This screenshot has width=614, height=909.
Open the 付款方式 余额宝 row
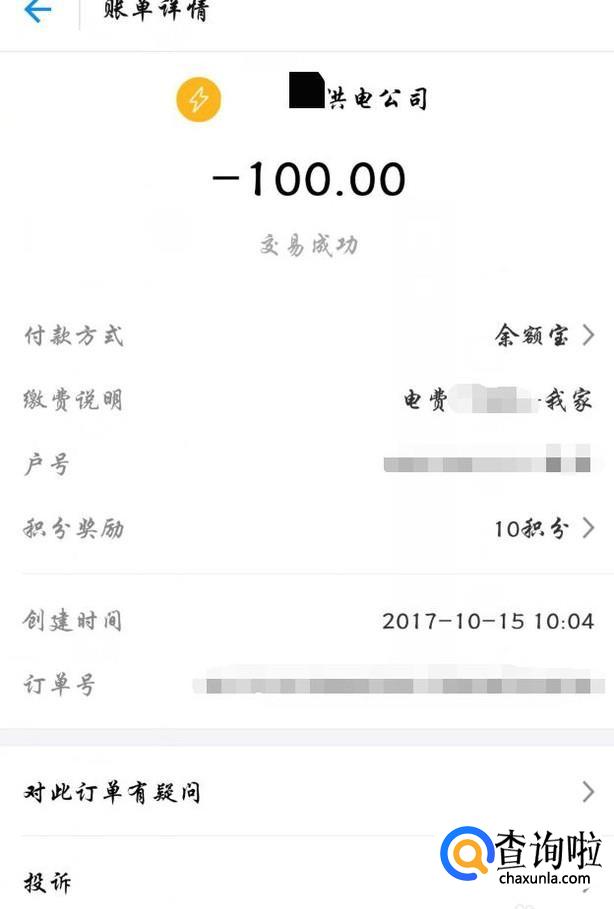tap(307, 336)
